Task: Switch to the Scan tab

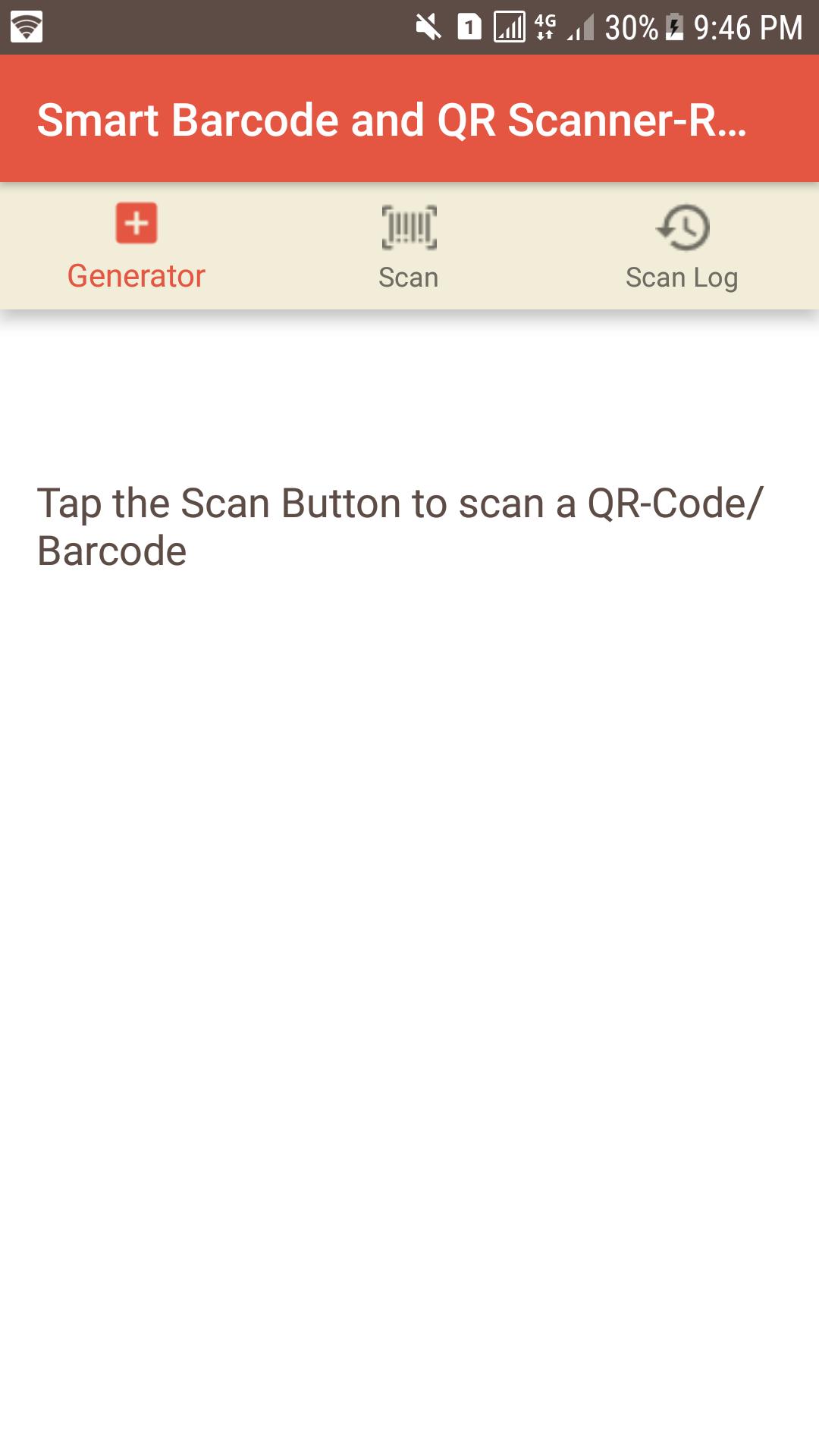Action: [x=409, y=246]
